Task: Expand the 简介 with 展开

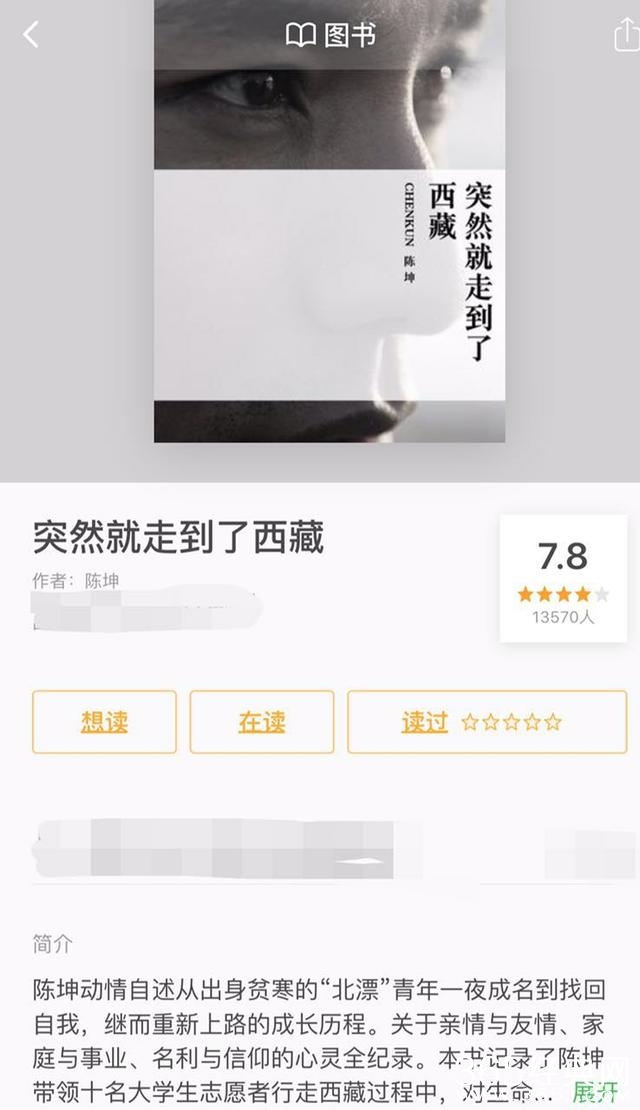Action: pyautogui.click(x=595, y=1089)
